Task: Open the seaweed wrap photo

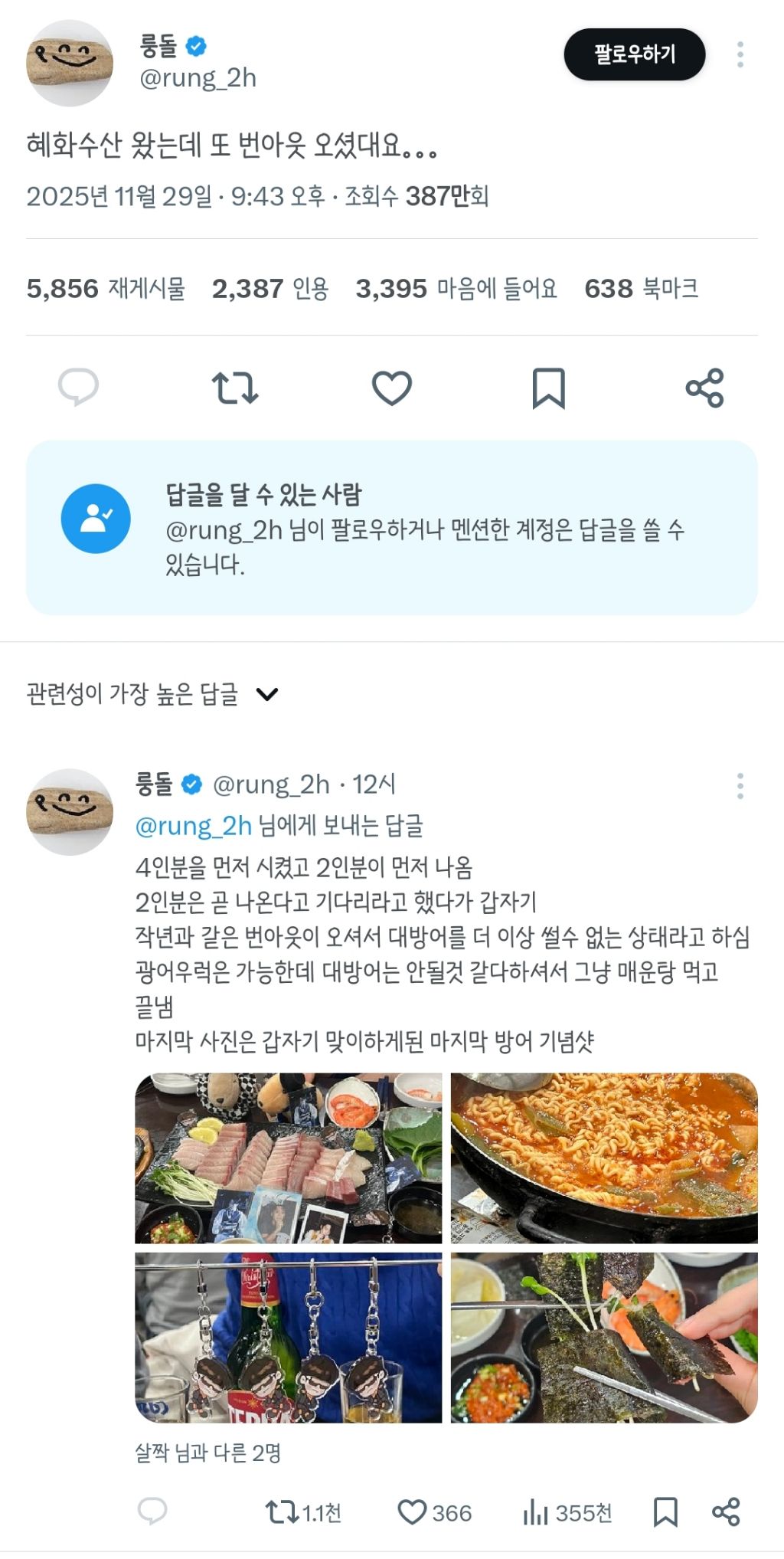Action: click(x=603, y=1337)
